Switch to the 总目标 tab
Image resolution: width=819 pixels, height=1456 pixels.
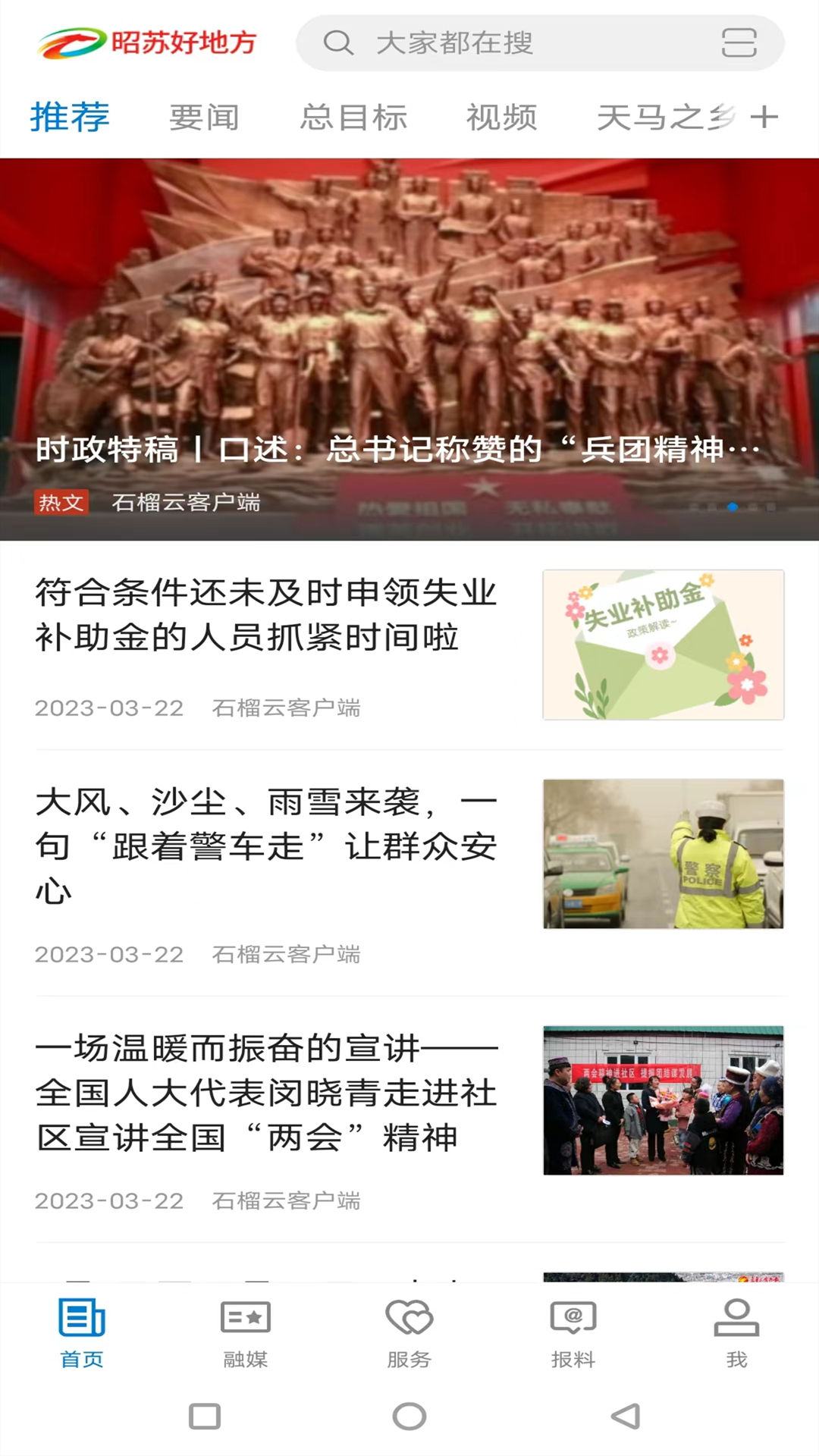(x=353, y=118)
